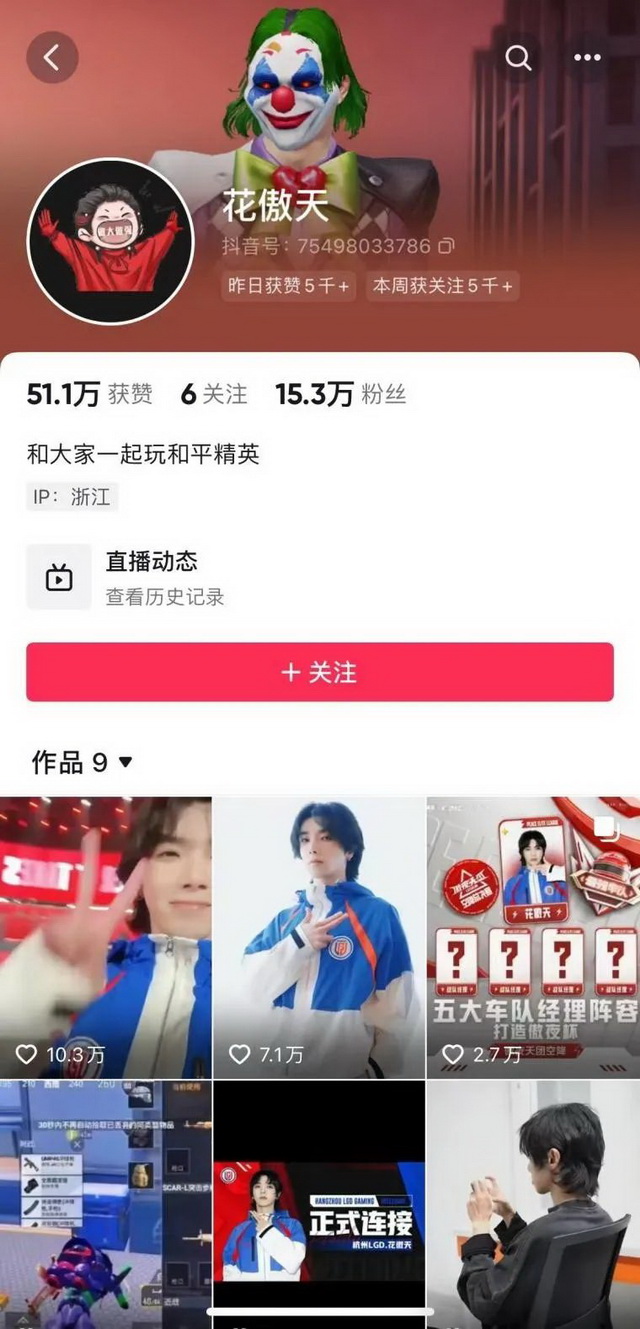Open the three-dot overflow menu
640x1329 pixels.
[587, 58]
